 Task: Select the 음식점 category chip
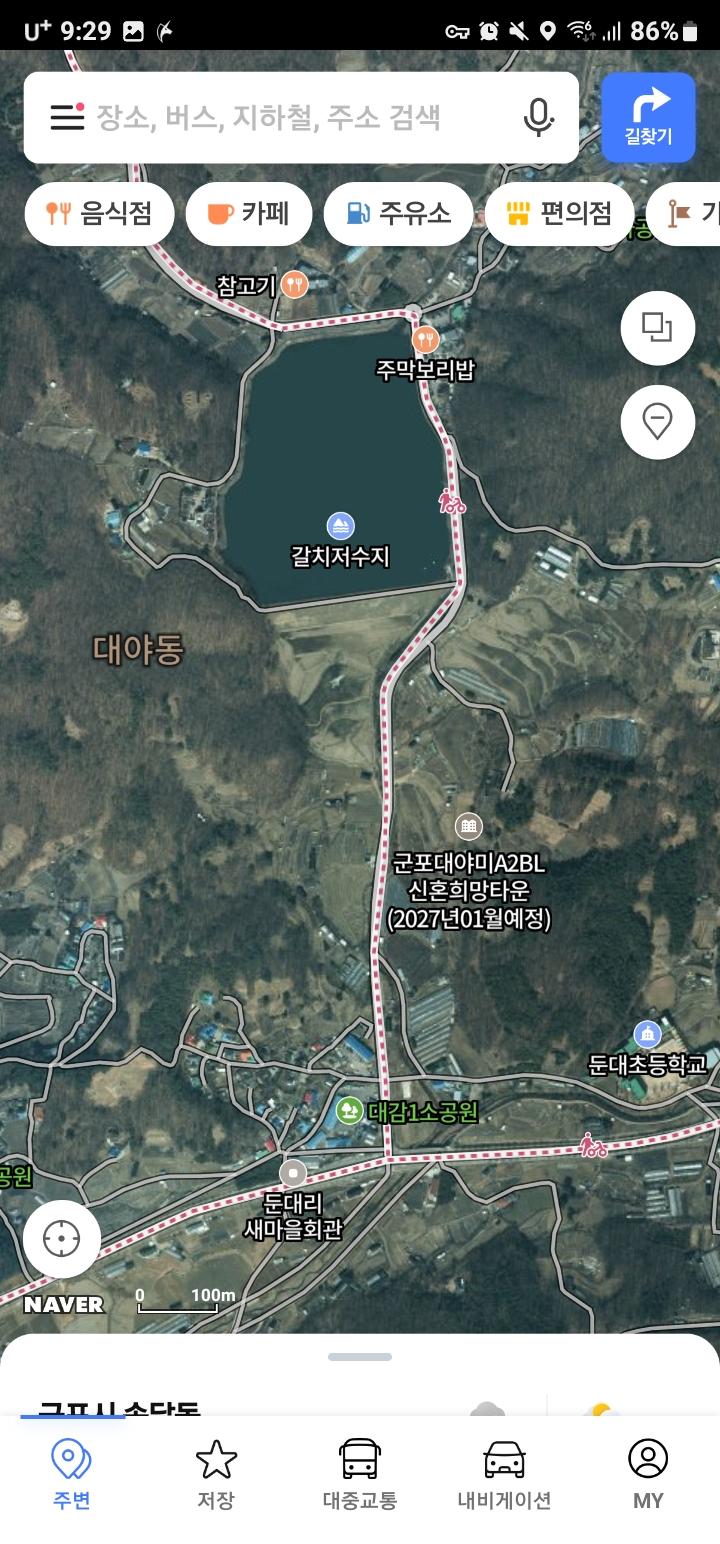(100, 213)
